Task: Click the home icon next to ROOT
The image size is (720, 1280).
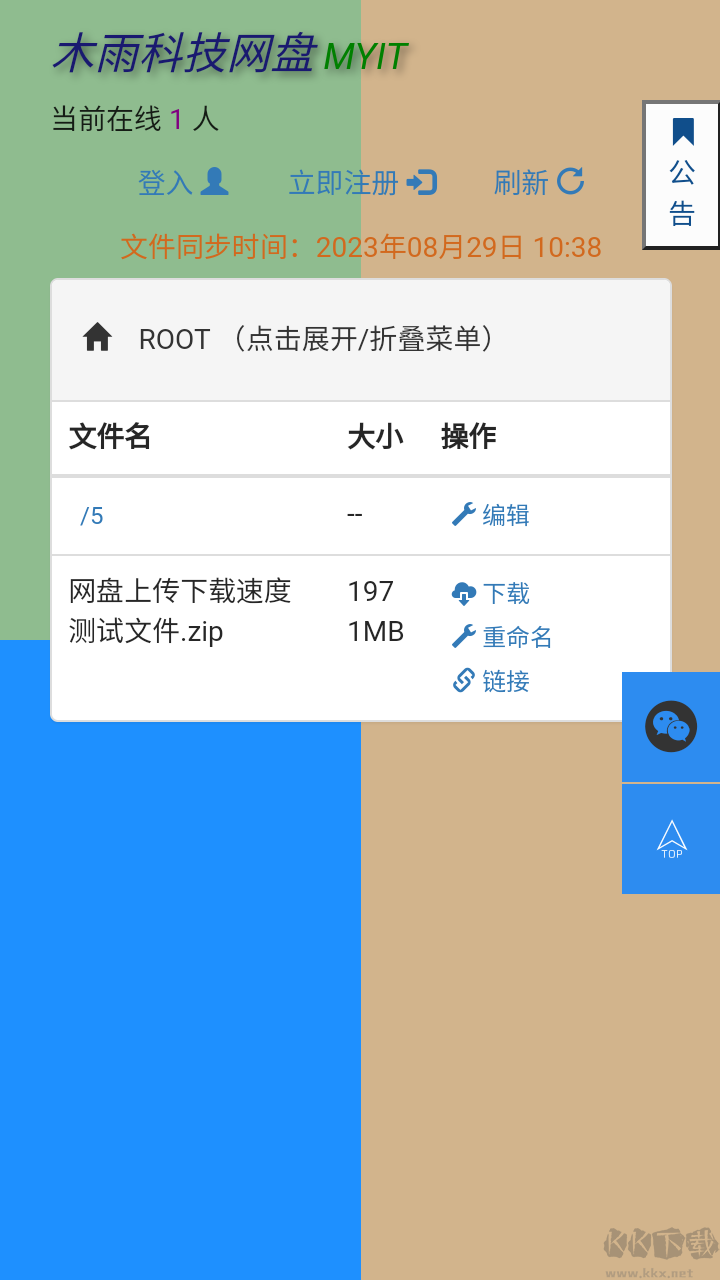Action: (x=98, y=337)
